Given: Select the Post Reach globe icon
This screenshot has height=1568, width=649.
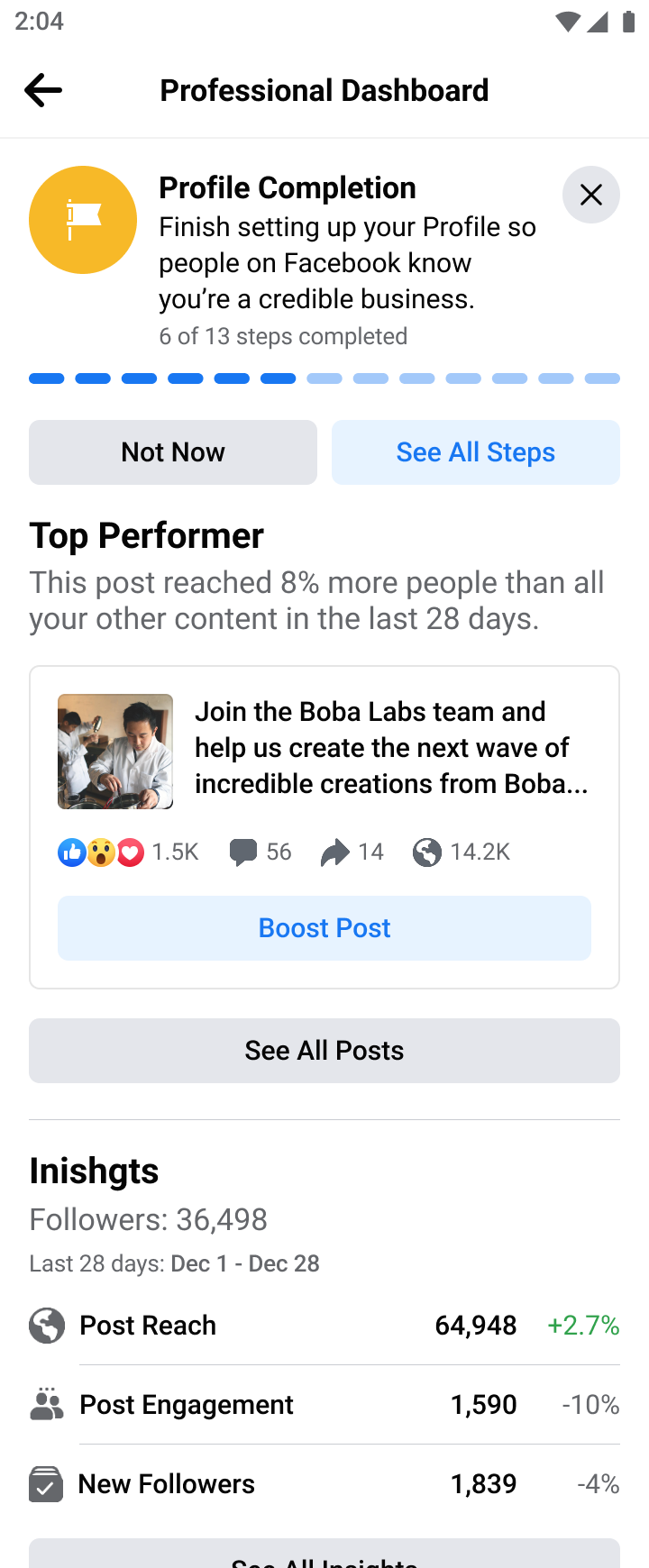Looking at the screenshot, I should [x=46, y=1325].
